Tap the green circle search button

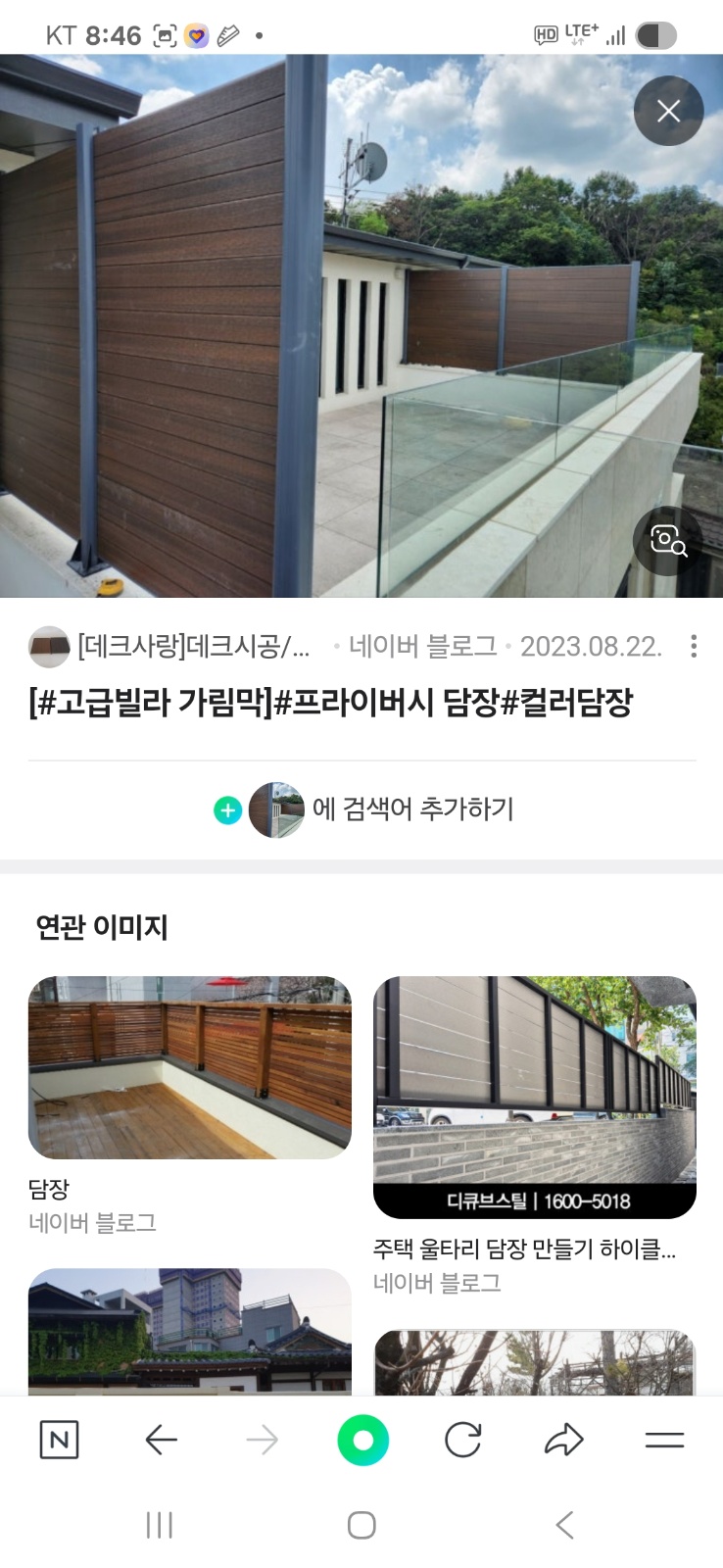pos(362,1440)
